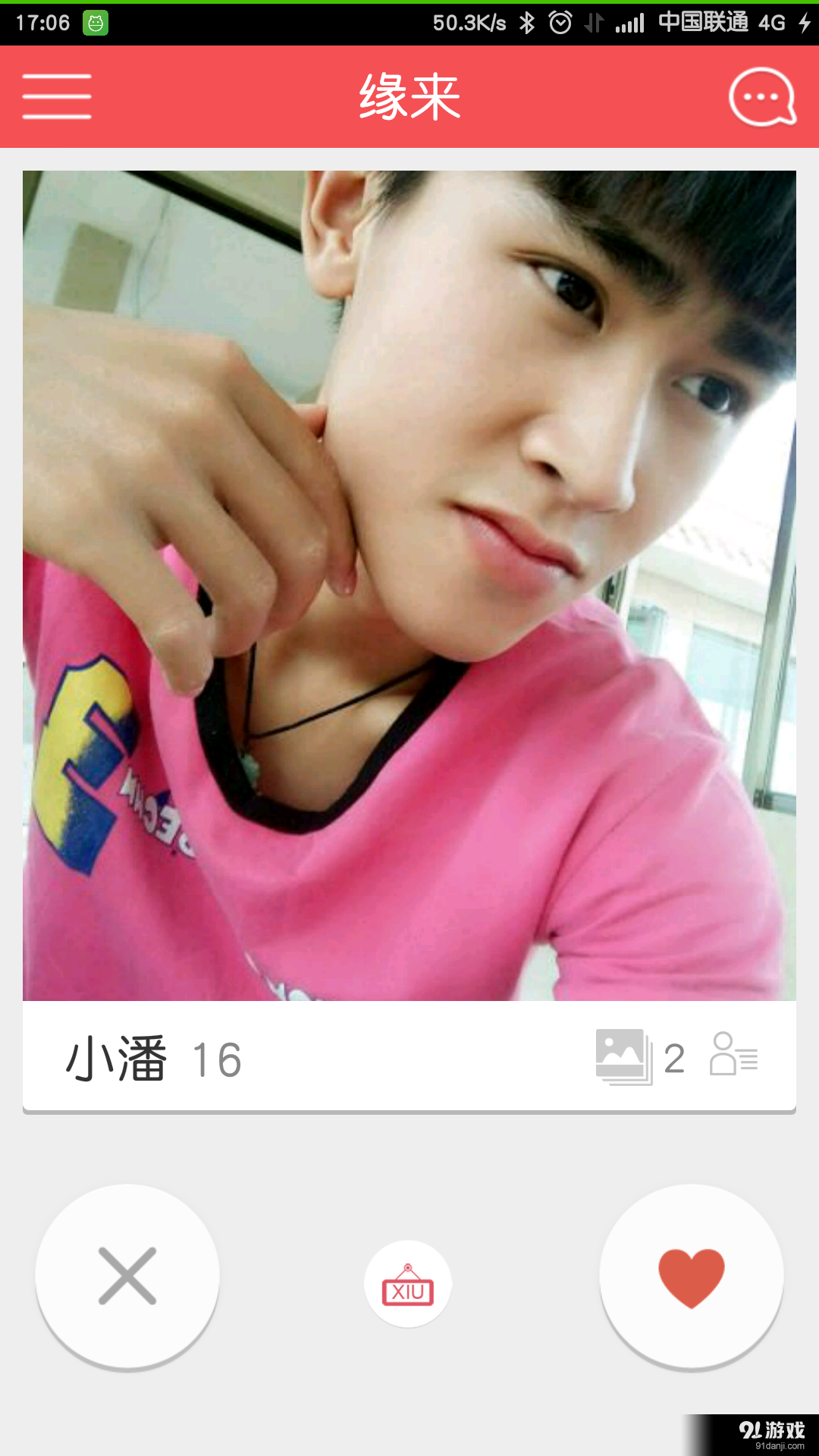Open 小潘's profile photo card
The image size is (819, 1456).
(409, 584)
